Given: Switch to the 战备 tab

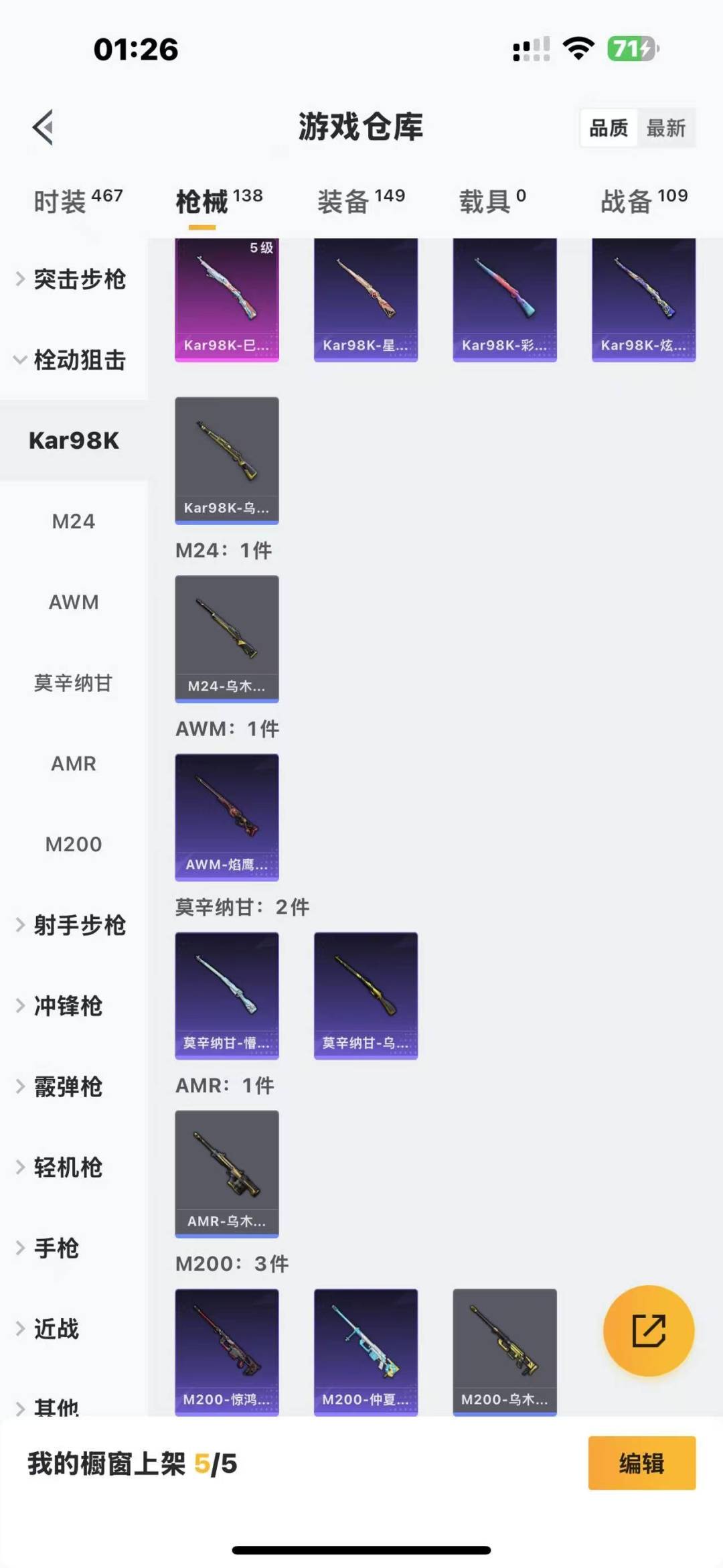Looking at the screenshot, I should 643,201.
